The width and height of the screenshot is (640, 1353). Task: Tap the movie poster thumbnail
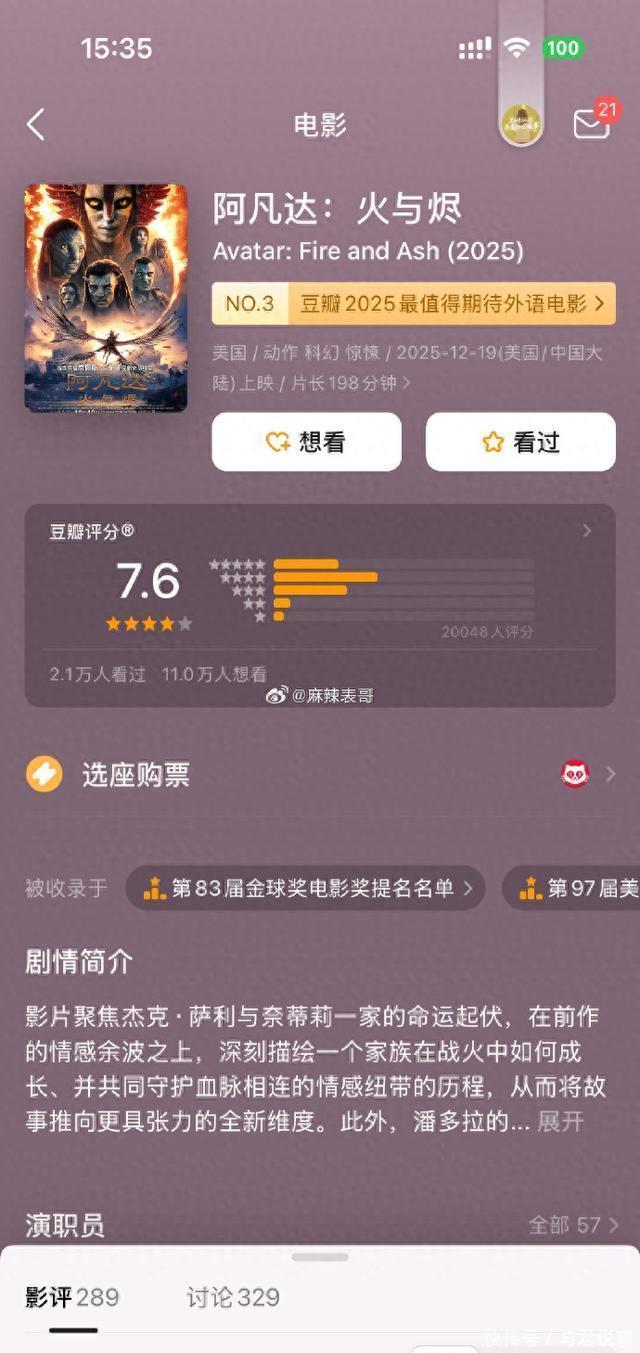(x=106, y=297)
